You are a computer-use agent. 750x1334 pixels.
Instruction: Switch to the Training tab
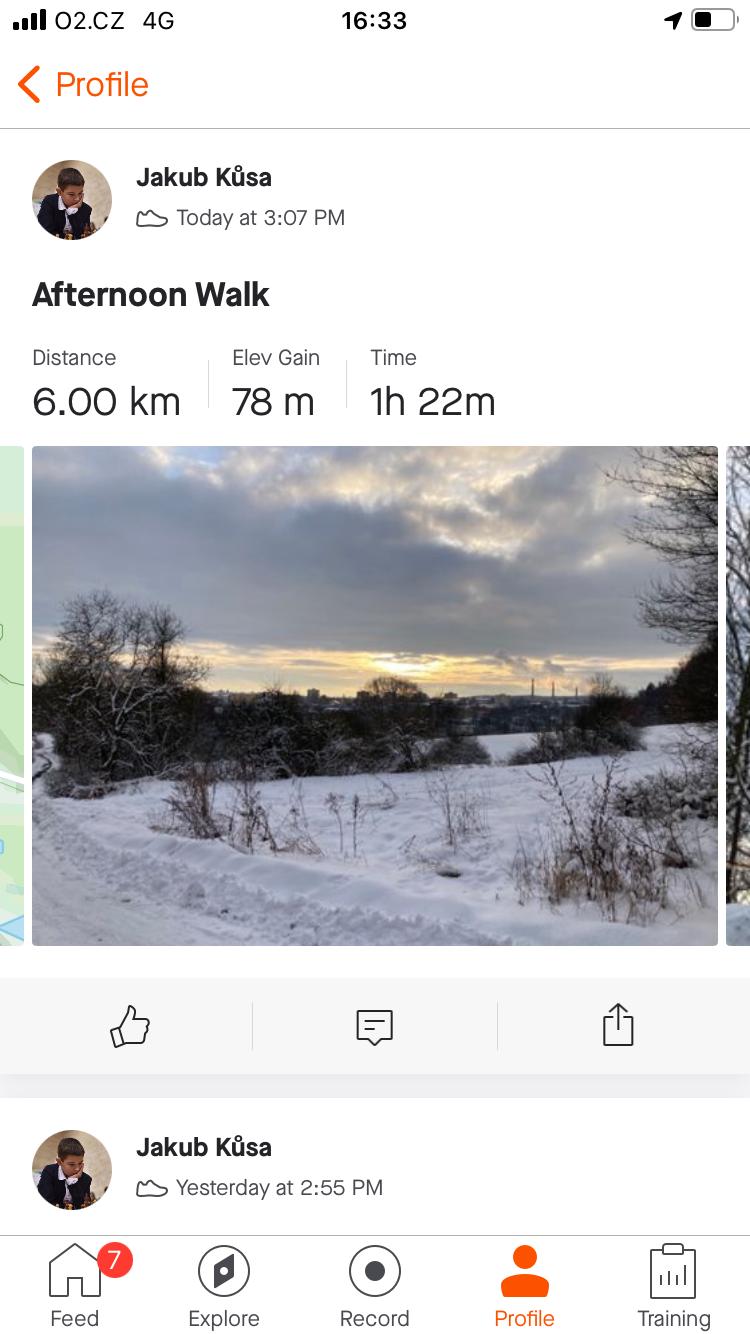point(674,1286)
